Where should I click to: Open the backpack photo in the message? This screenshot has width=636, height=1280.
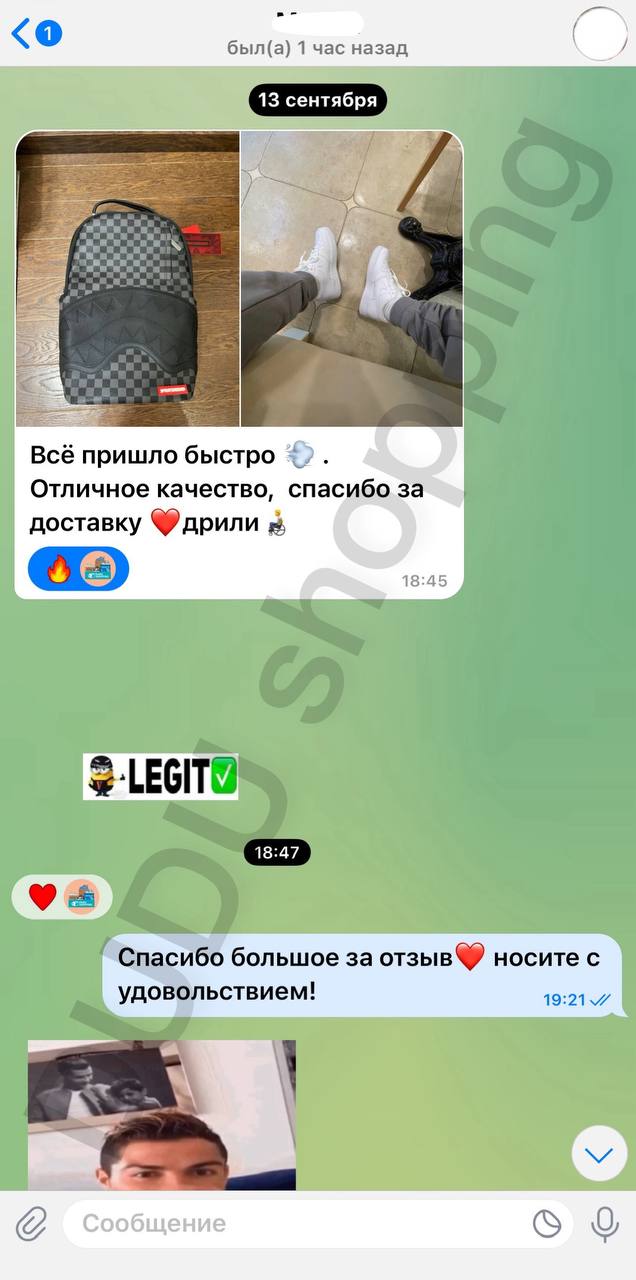127,279
